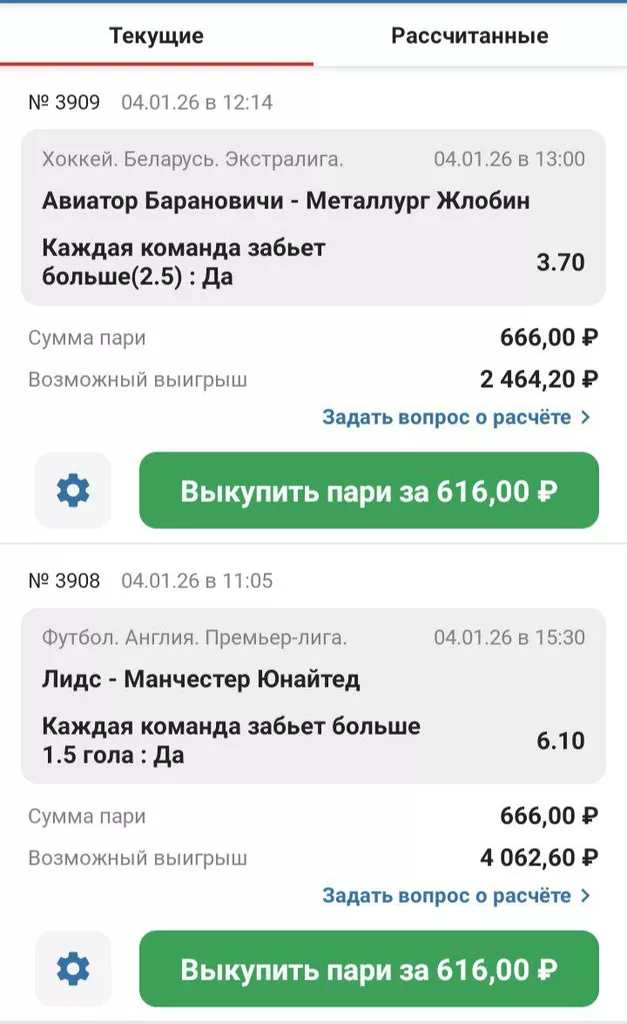Open the Лидс - Манчестер Юнайтед bet card
627x1024 pixels.
pos(313,696)
